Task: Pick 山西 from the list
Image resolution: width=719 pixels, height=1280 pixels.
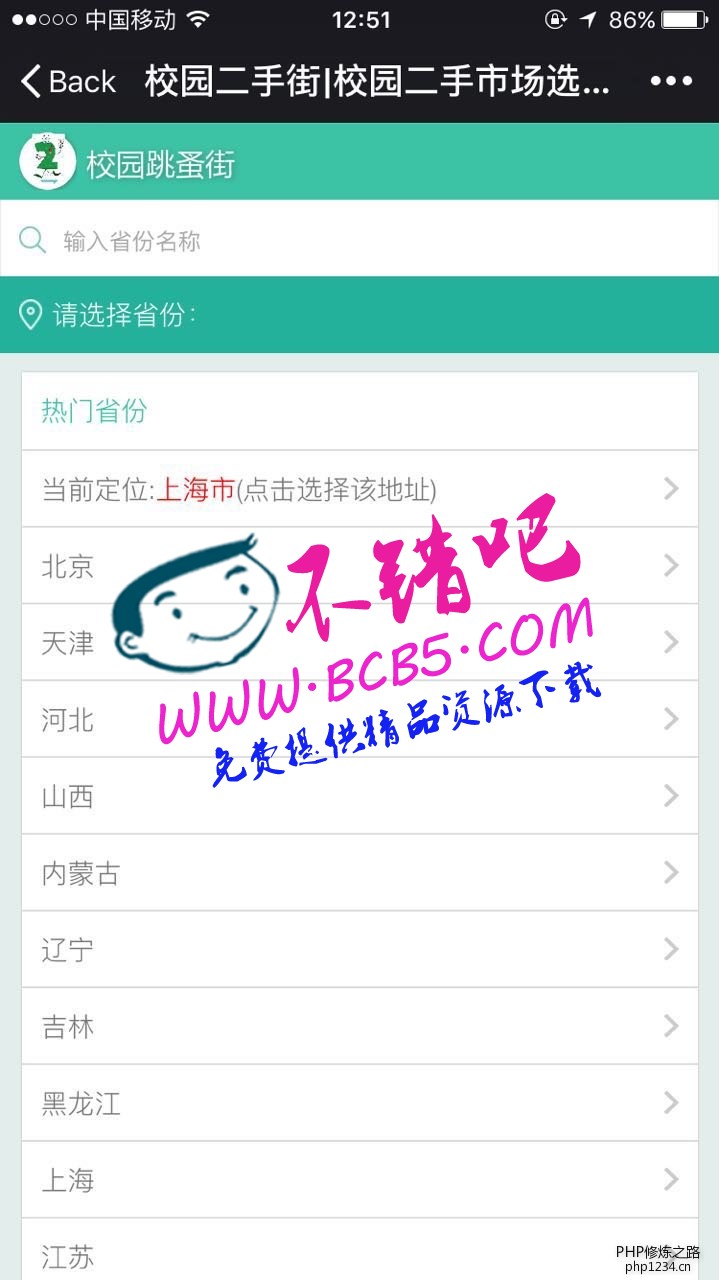Action: click(359, 796)
